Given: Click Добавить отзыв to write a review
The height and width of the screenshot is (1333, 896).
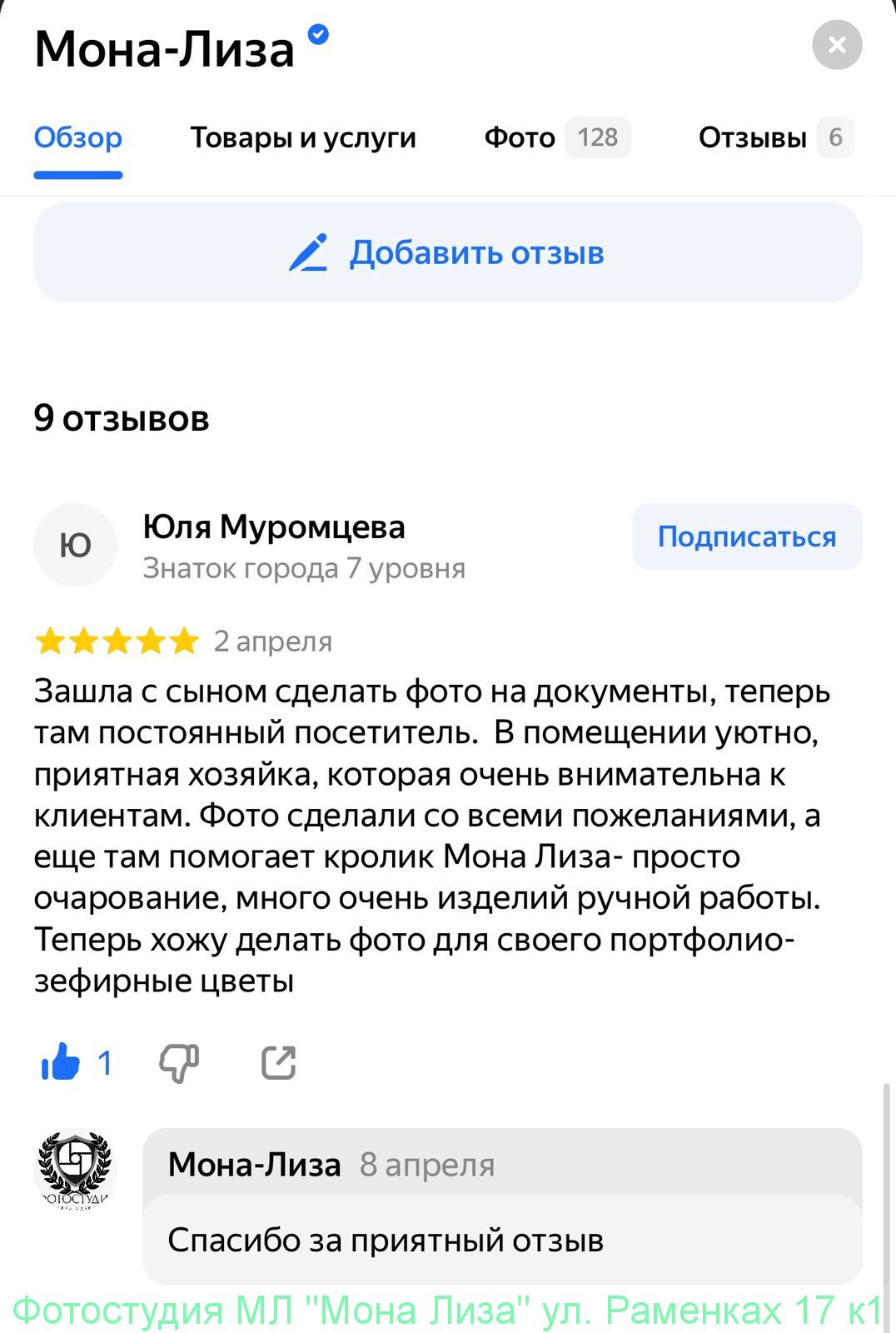Looking at the screenshot, I should coord(477,252).
